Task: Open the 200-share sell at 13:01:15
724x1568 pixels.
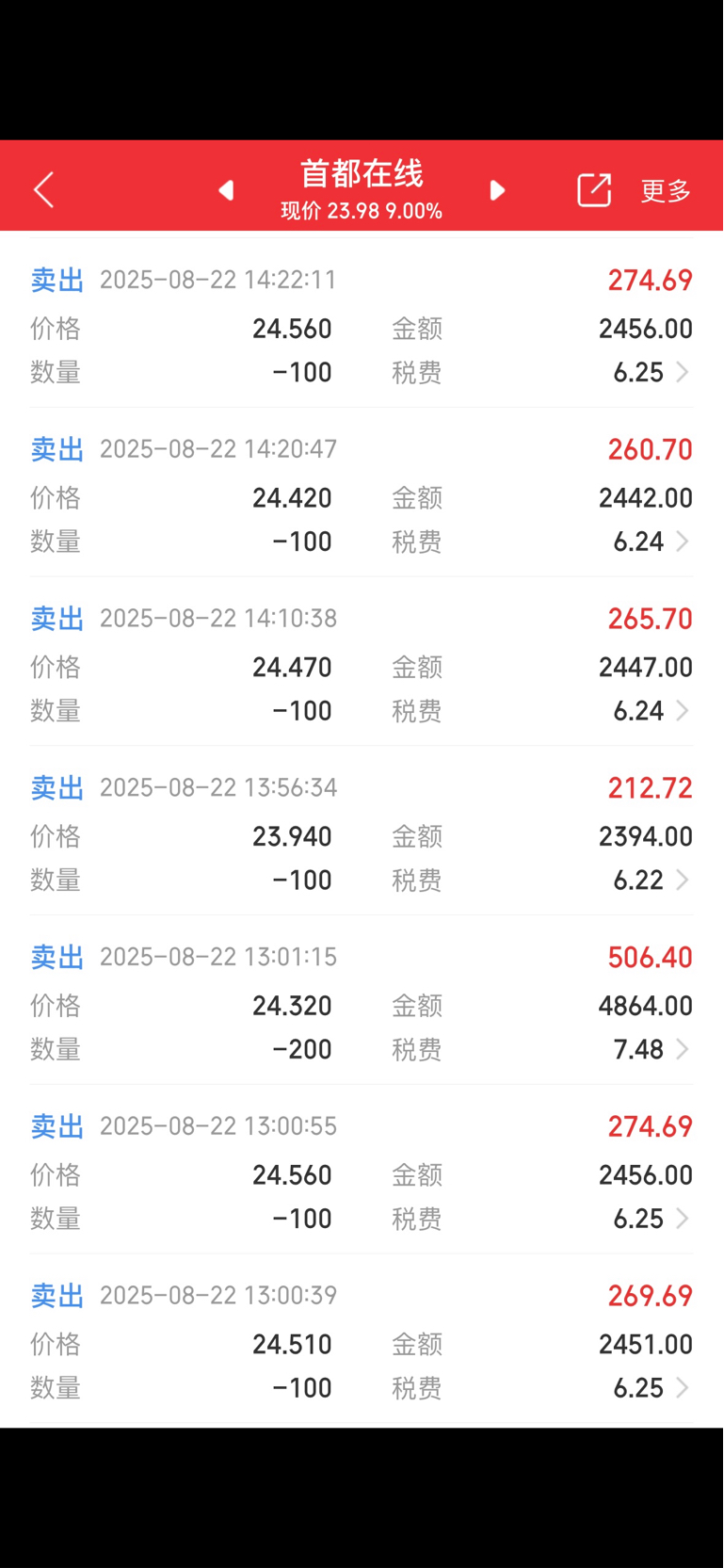Action: 362,1000
